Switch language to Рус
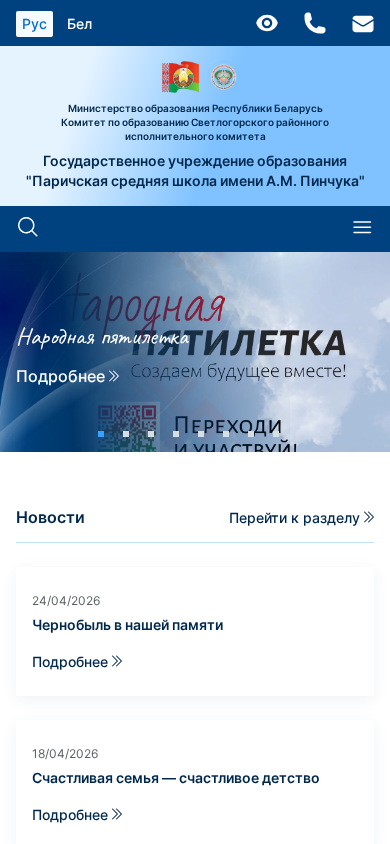The width and height of the screenshot is (390, 844). (34, 24)
